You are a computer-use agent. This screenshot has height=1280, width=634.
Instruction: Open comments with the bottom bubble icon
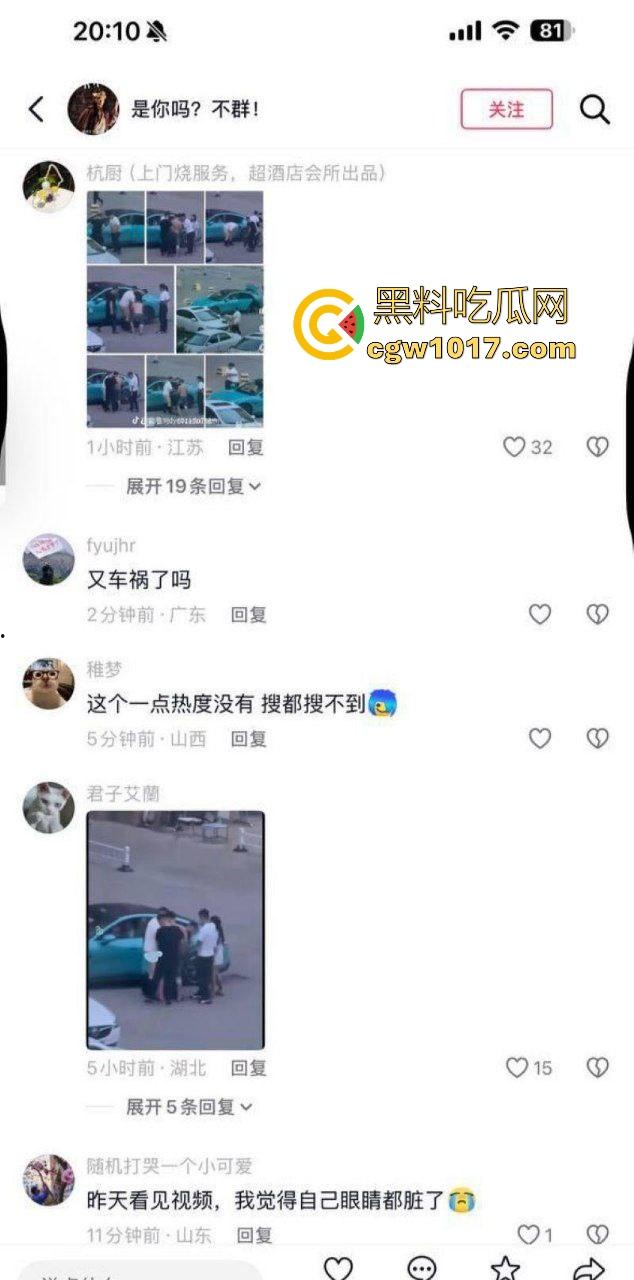coord(422,1268)
